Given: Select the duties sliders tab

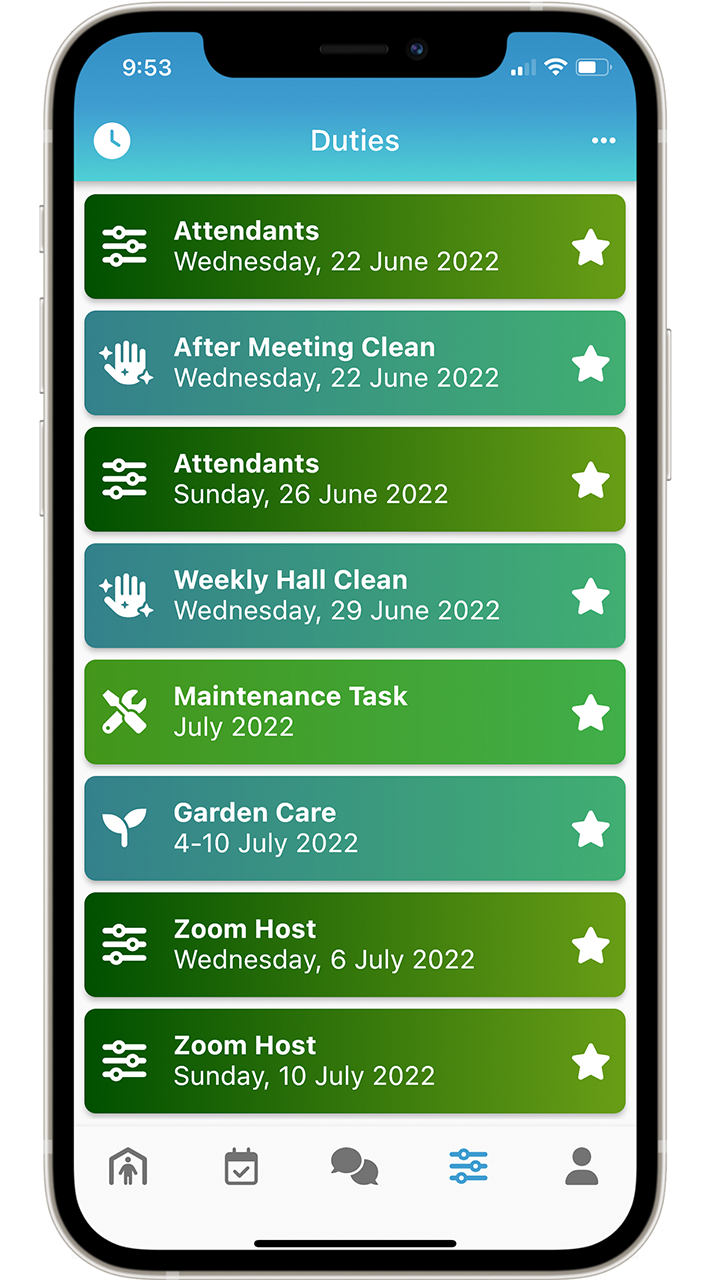Looking at the screenshot, I should (468, 1166).
